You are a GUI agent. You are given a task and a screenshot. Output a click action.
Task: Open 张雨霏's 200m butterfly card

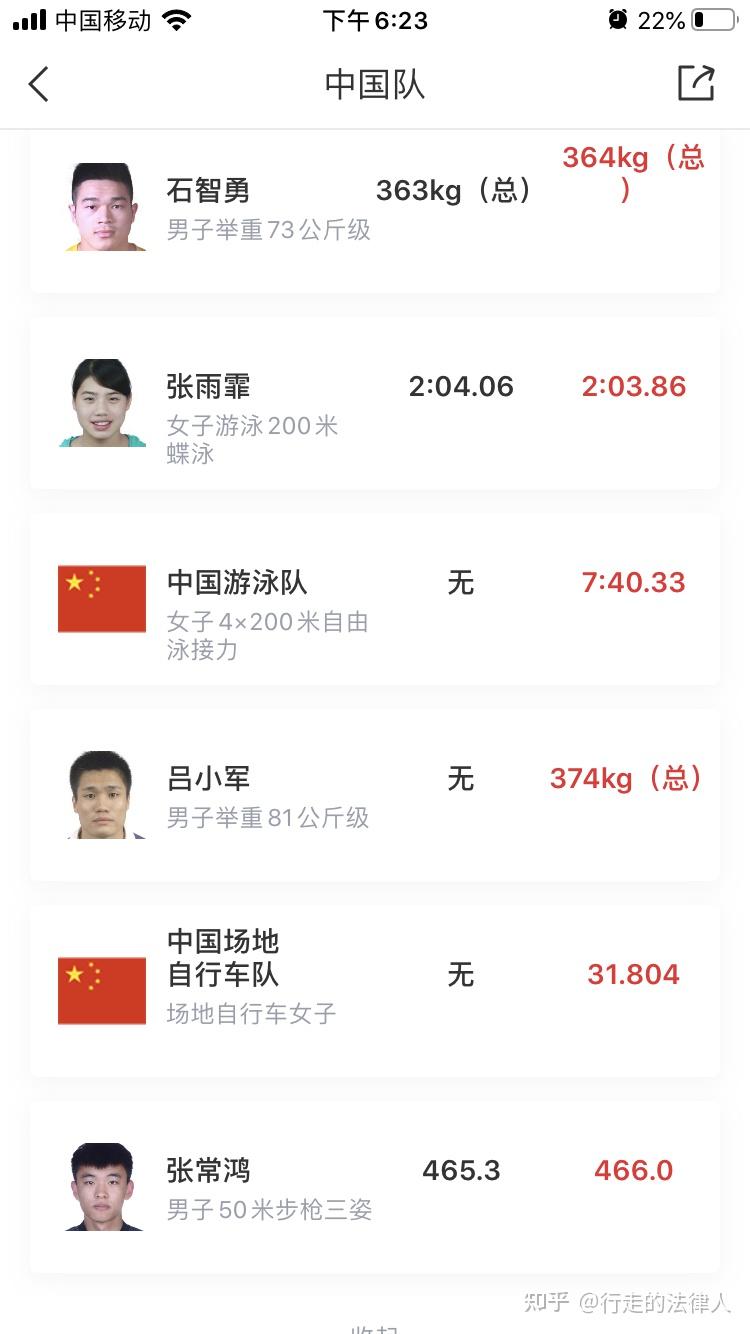(x=374, y=403)
